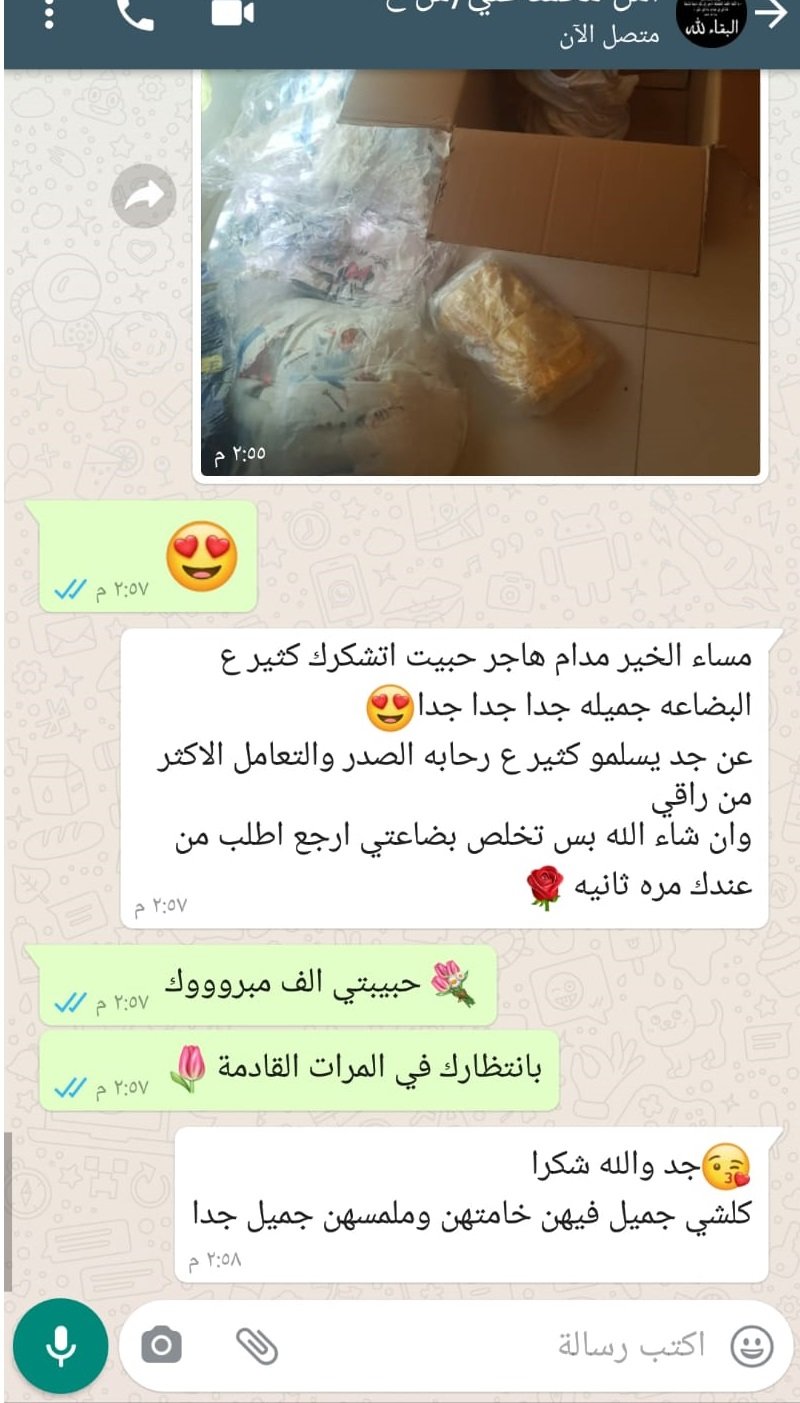Record a voice message with the microphone
The width and height of the screenshot is (800, 1403).
click(60, 1346)
